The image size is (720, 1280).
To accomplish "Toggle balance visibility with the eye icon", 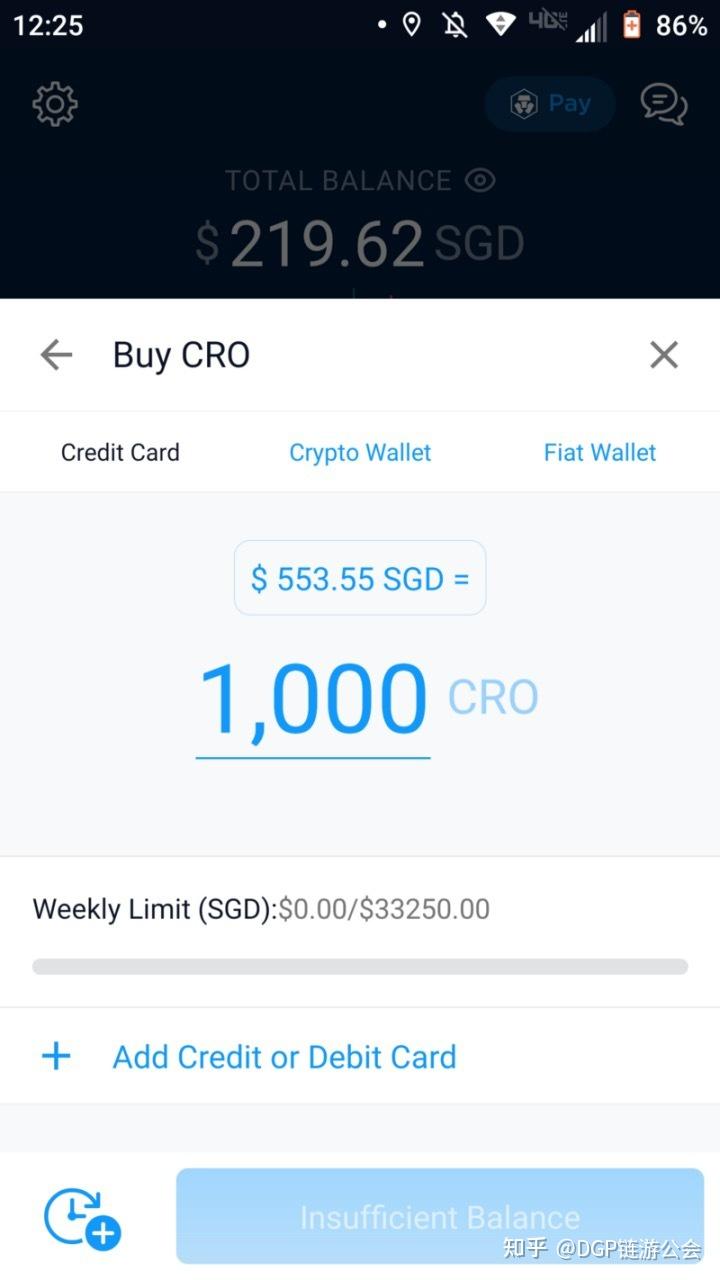I will [480, 180].
